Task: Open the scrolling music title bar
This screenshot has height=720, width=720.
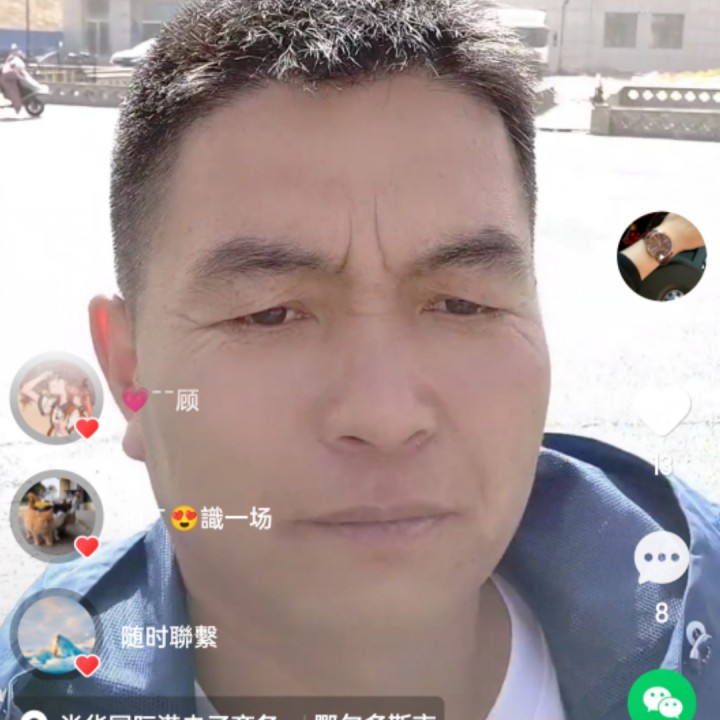Action: pos(230,711)
